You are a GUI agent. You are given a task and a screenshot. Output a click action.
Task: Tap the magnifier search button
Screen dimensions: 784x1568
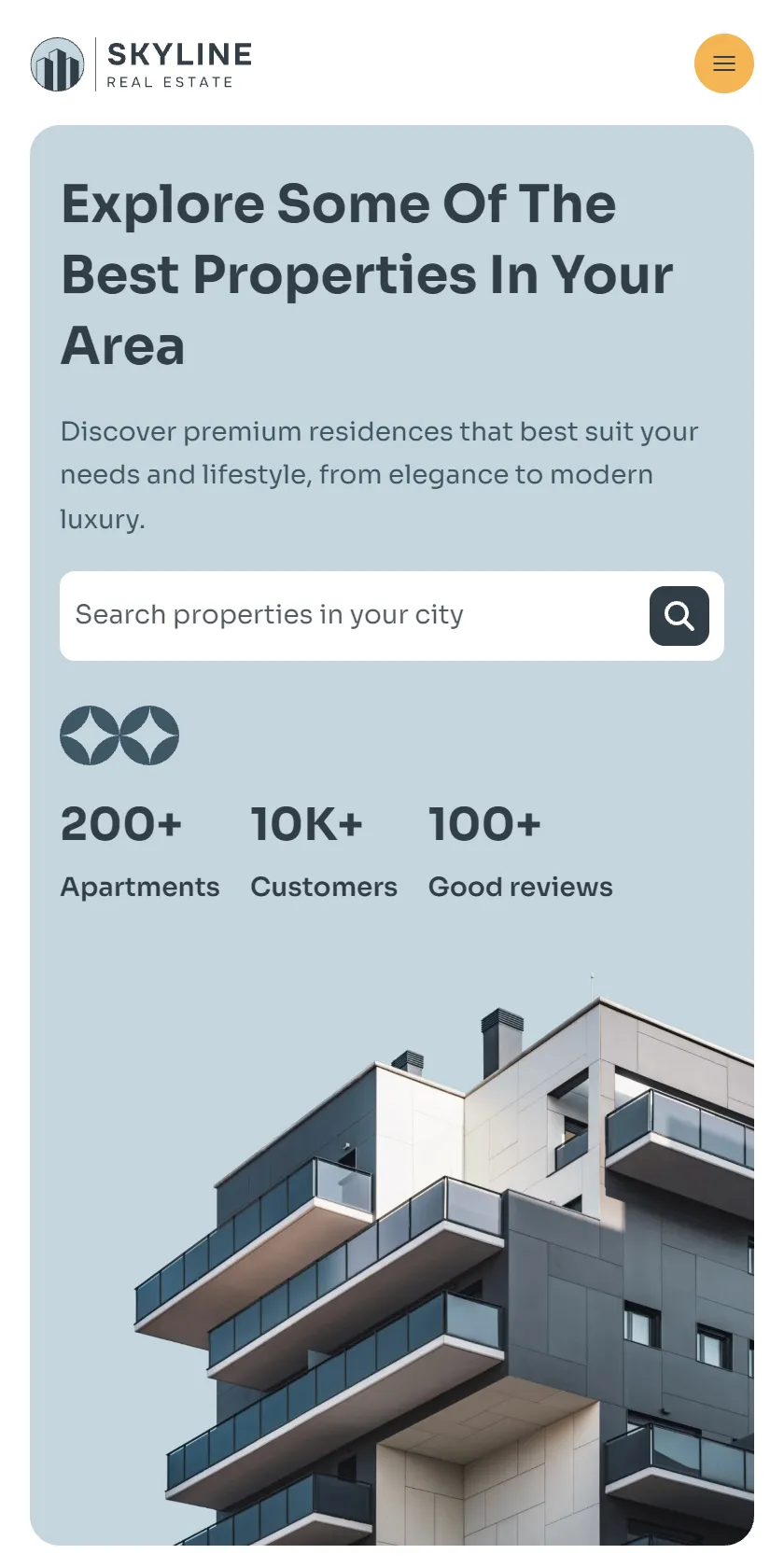[679, 616]
